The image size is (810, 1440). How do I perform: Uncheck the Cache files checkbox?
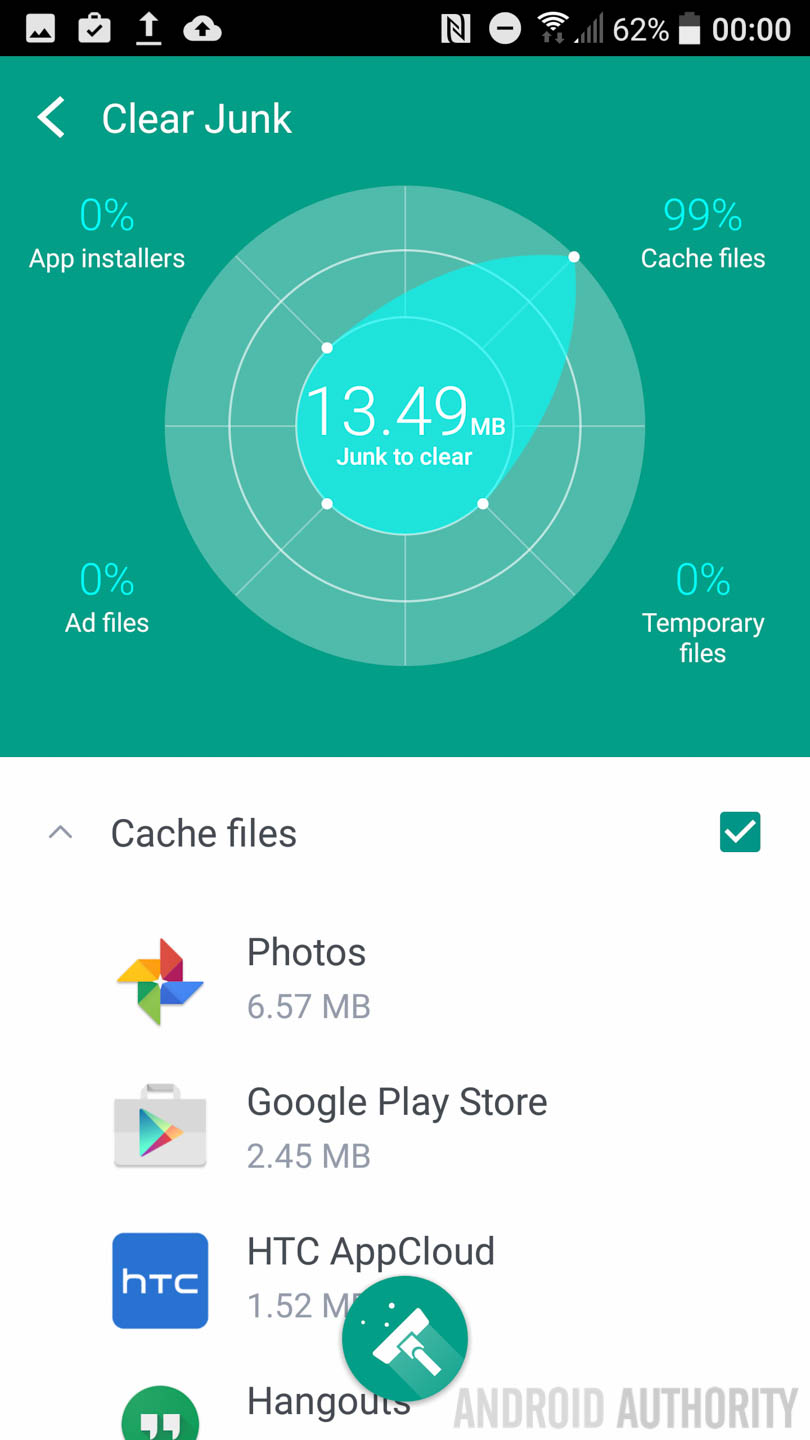pos(739,832)
